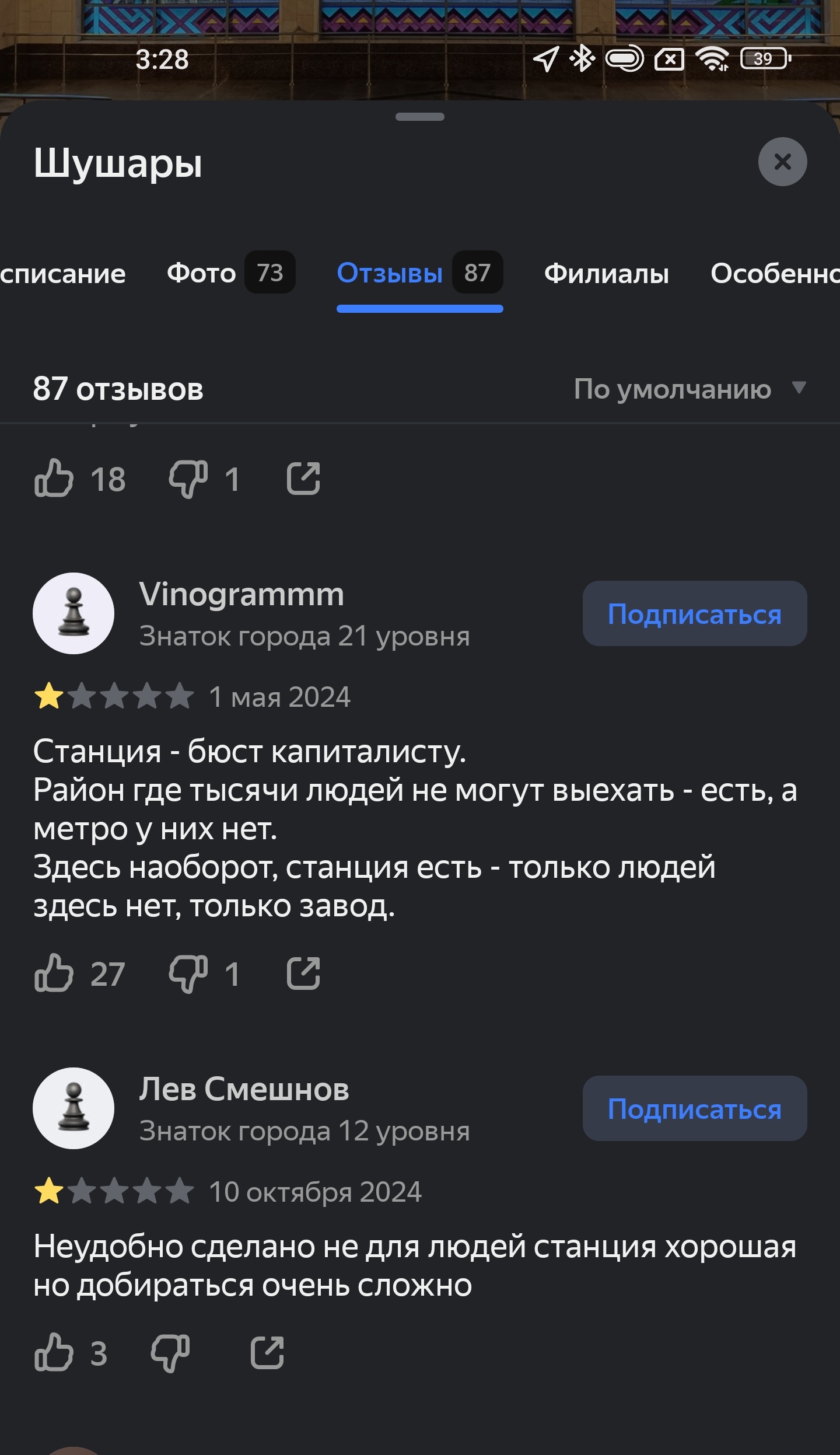Open Лев Смешнов's profile avatar
Image resolution: width=840 pixels, height=1455 pixels.
click(73, 1108)
